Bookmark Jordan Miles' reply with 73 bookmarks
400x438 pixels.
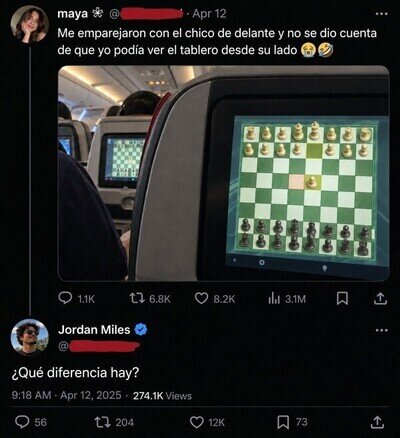pyautogui.click(x=292, y=422)
